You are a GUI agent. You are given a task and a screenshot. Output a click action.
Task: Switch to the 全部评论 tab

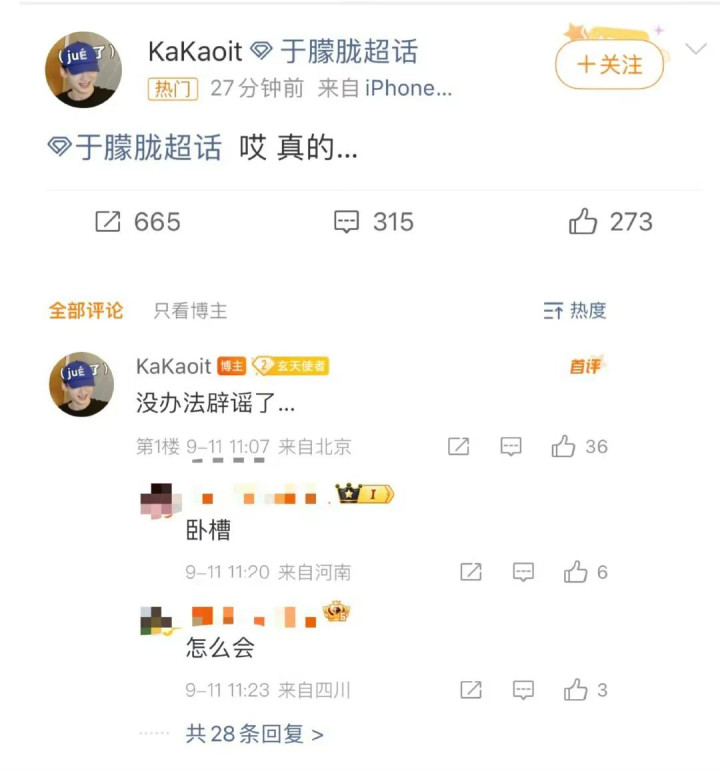(x=86, y=311)
